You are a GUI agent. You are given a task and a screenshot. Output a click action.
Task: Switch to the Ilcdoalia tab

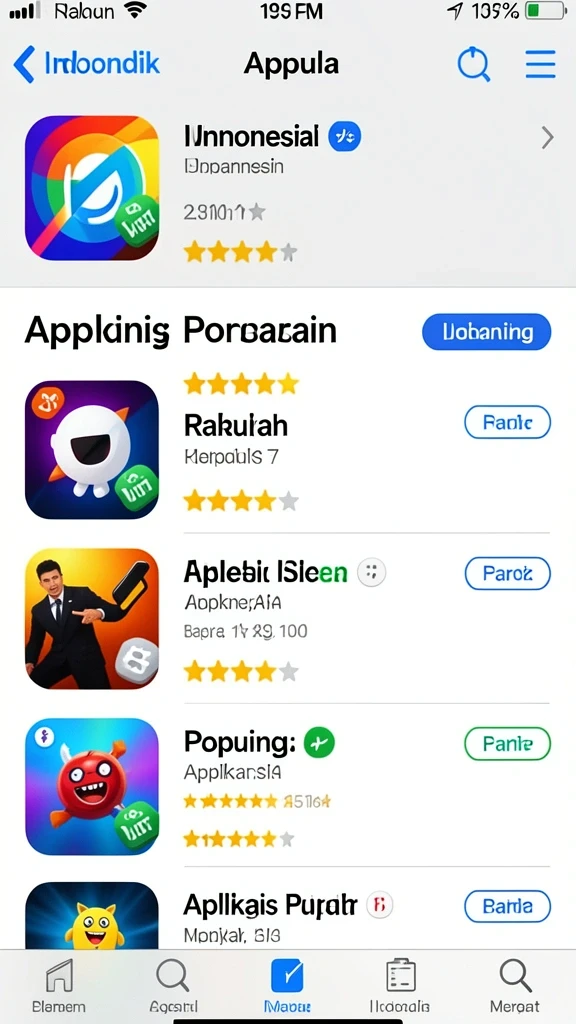tap(400, 986)
